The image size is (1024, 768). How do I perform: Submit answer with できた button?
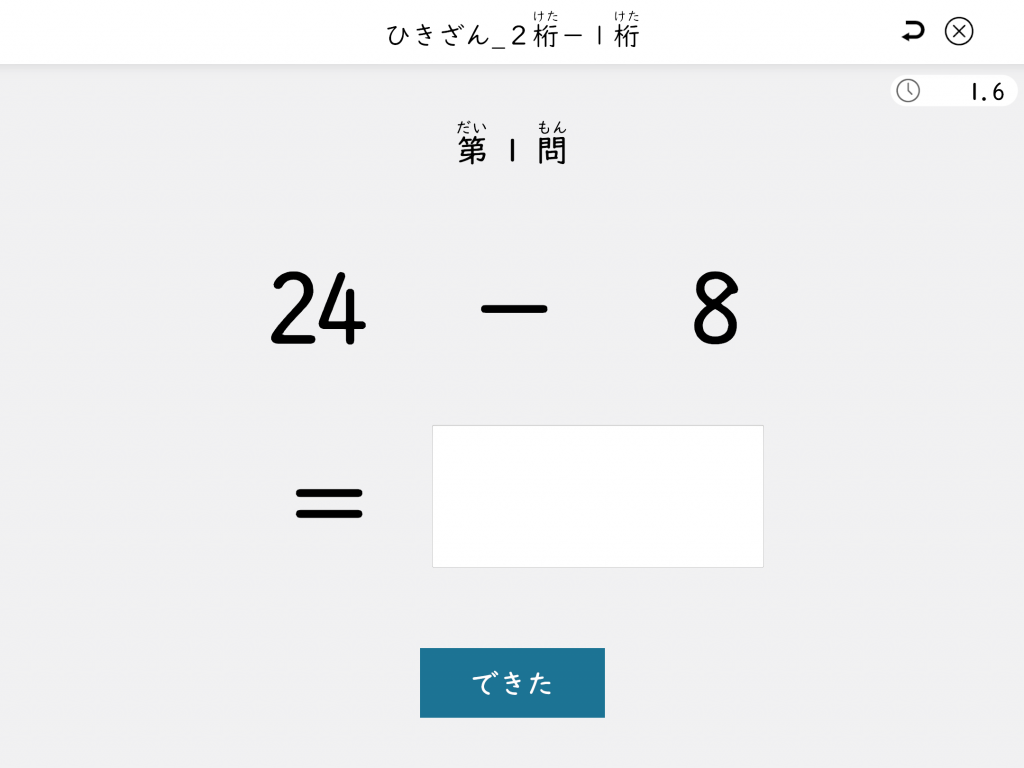(512, 682)
